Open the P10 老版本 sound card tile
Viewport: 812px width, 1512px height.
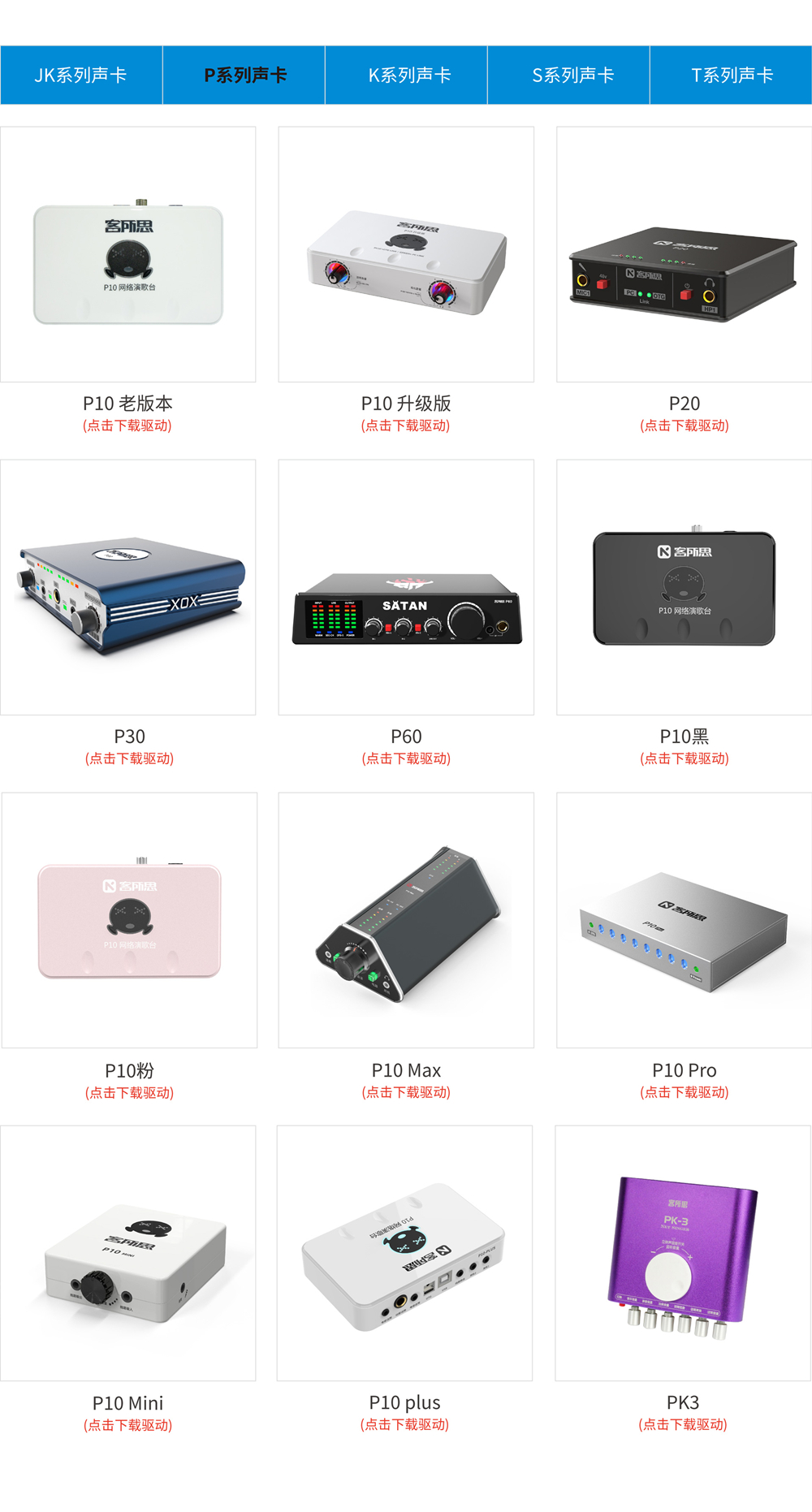(128, 254)
